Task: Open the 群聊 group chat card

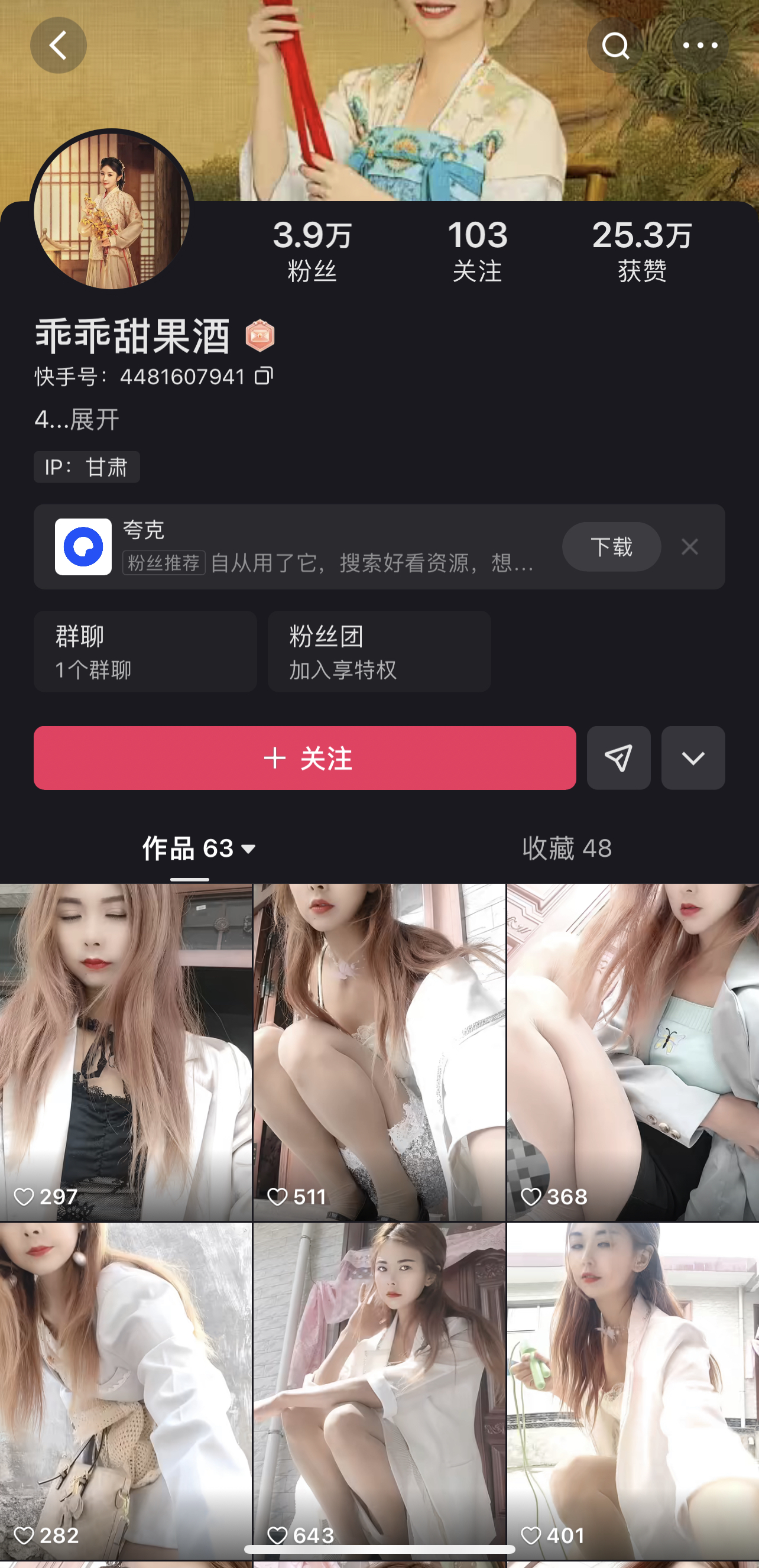Action: tap(145, 652)
